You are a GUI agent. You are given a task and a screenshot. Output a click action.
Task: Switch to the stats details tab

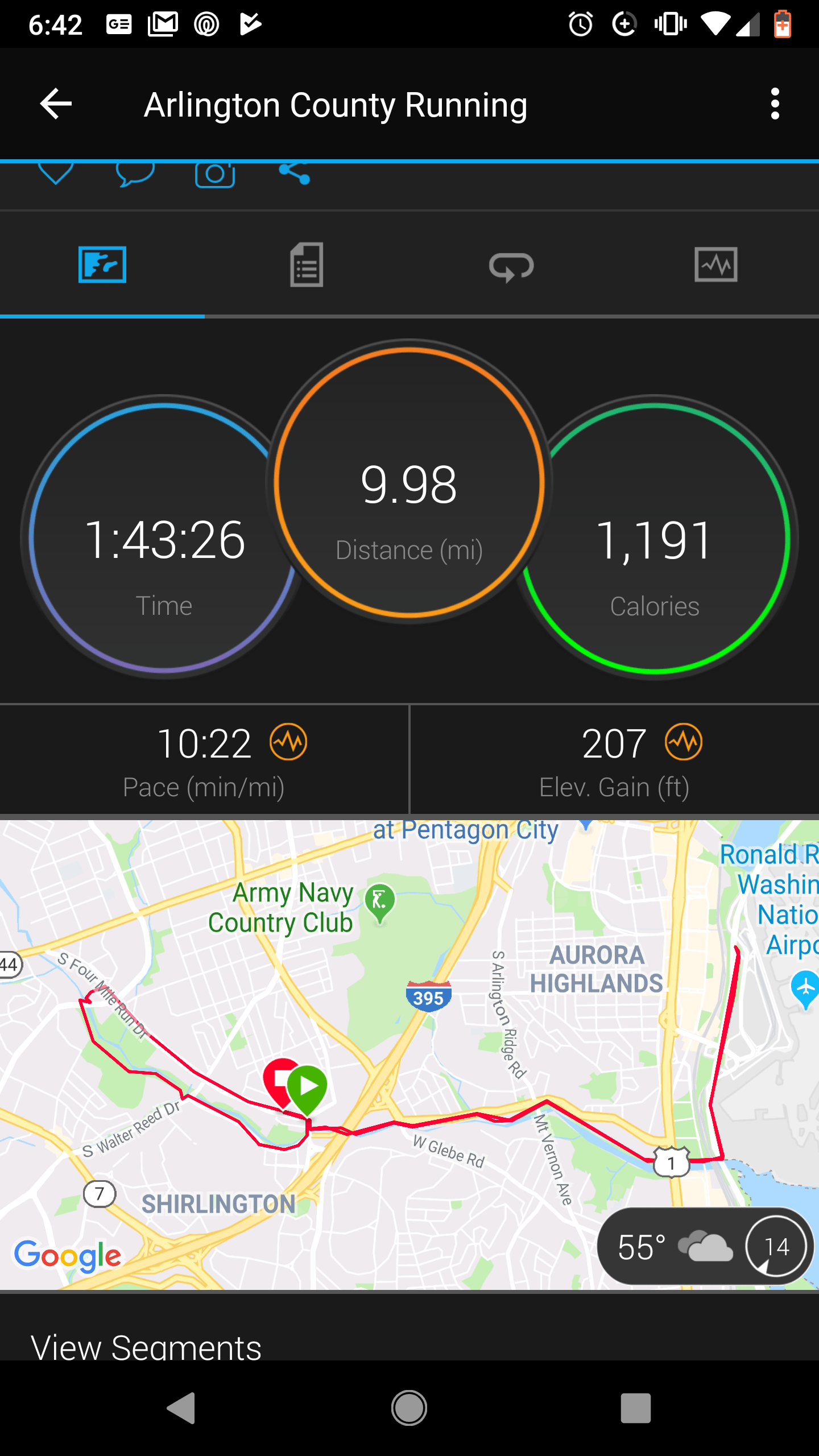[x=307, y=265]
